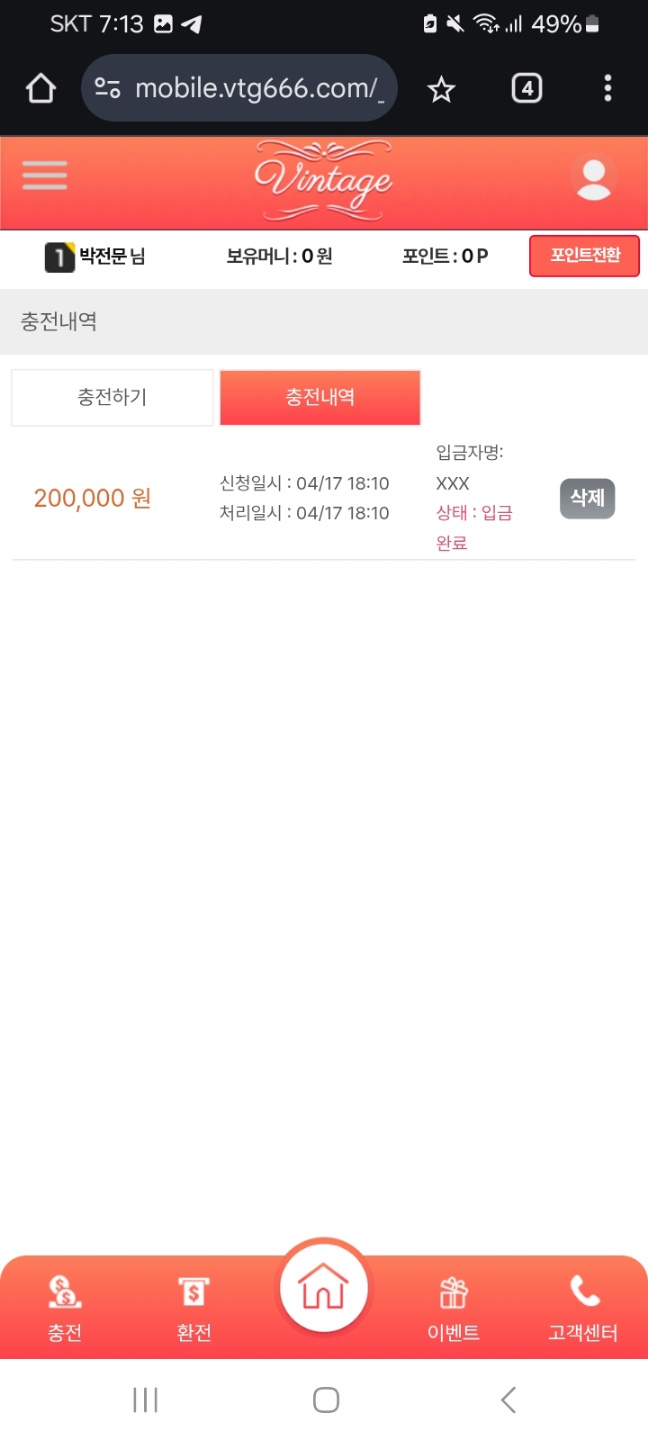Delete the 200,000 원 charge record
Image resolution: width=648 pixels, height=1440 pixels.
click(x=587, y=498)
